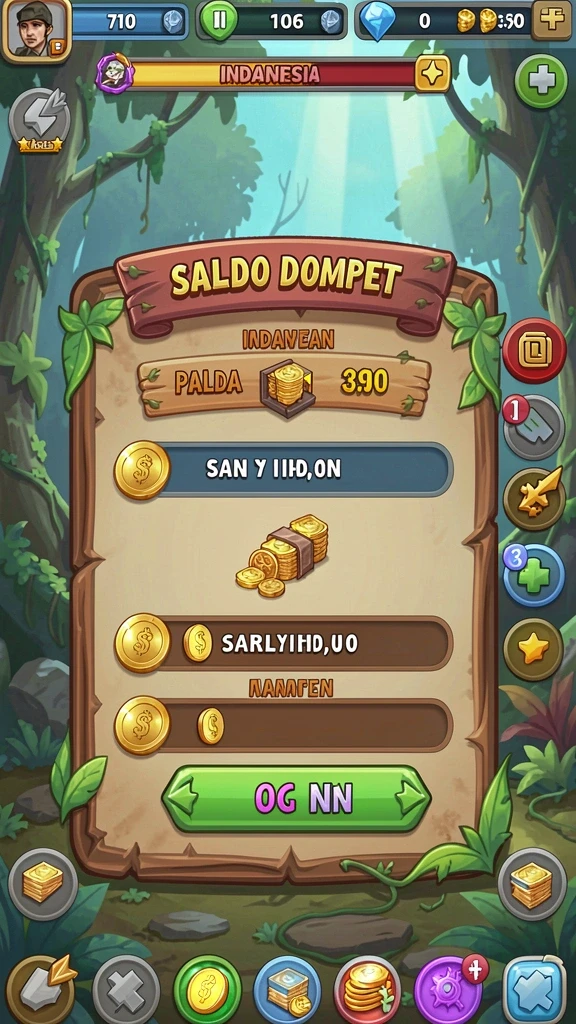Tap the blue crossed box bottom item
The width and height of the screenshot is (576, 1024).
(x=534, y=990)
